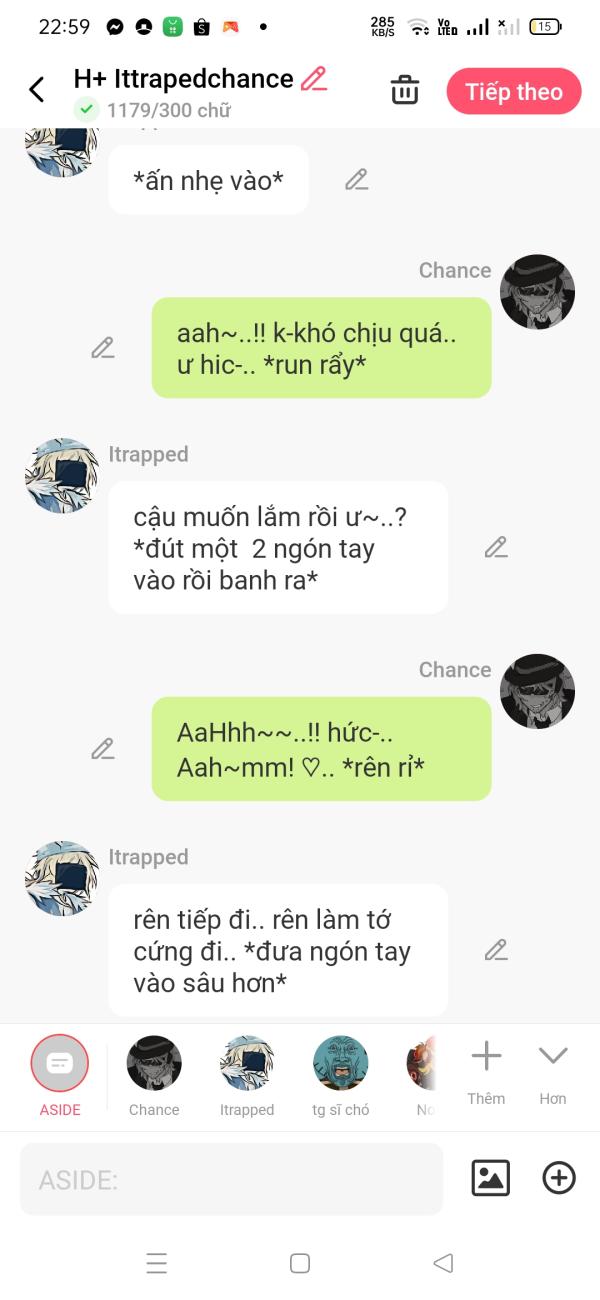The width and height of the screenshot is (600, 1300).
Task: Edit the "*ấn nhẹ vào*" message
Action: pos(357,180)
